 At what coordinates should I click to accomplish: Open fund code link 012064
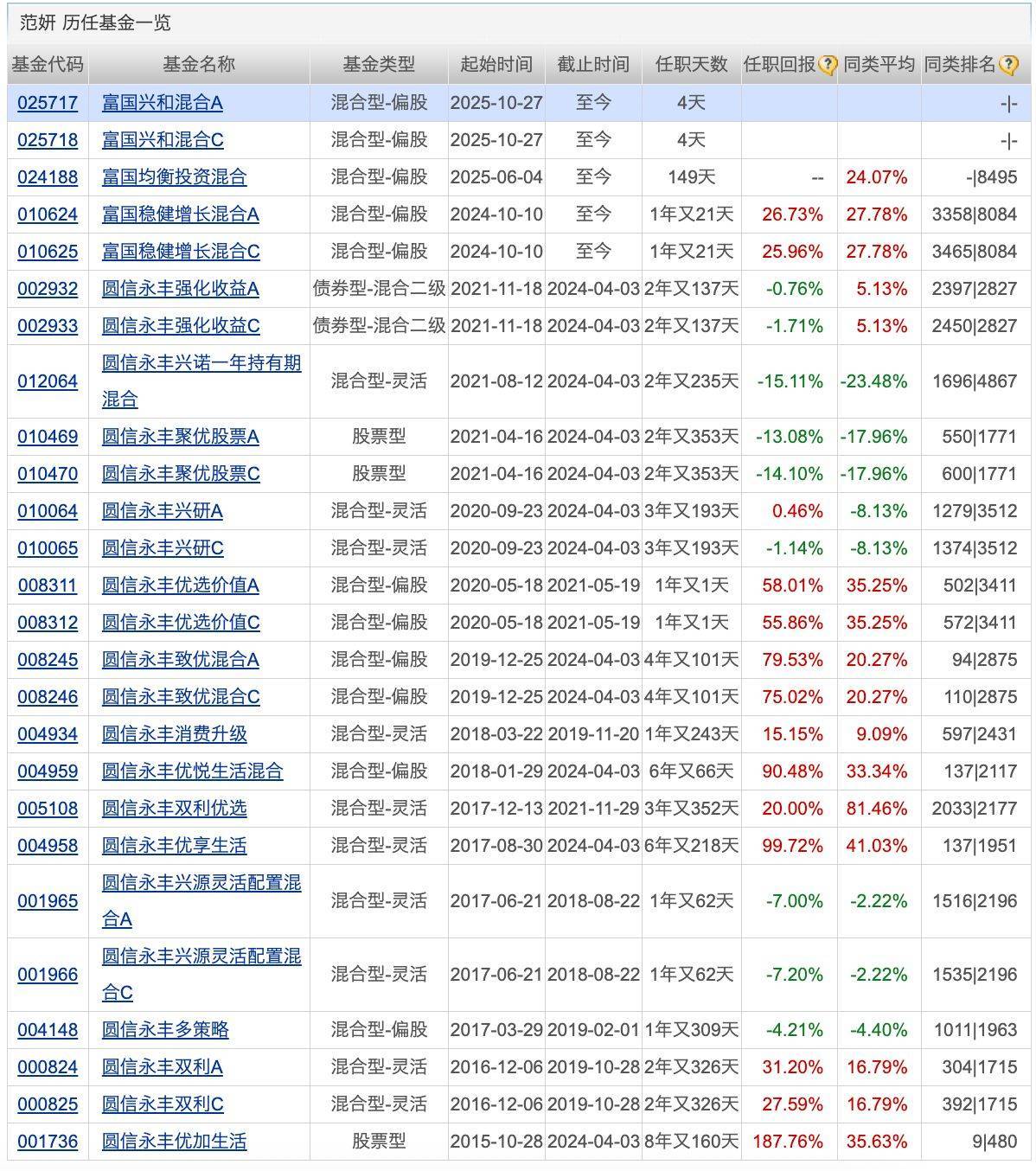coord(48,381)
